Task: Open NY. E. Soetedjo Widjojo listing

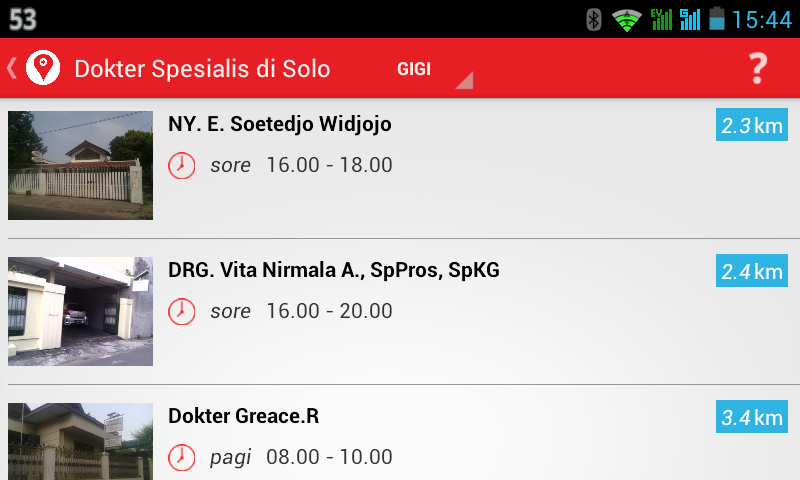Action: tap(400, 166)
